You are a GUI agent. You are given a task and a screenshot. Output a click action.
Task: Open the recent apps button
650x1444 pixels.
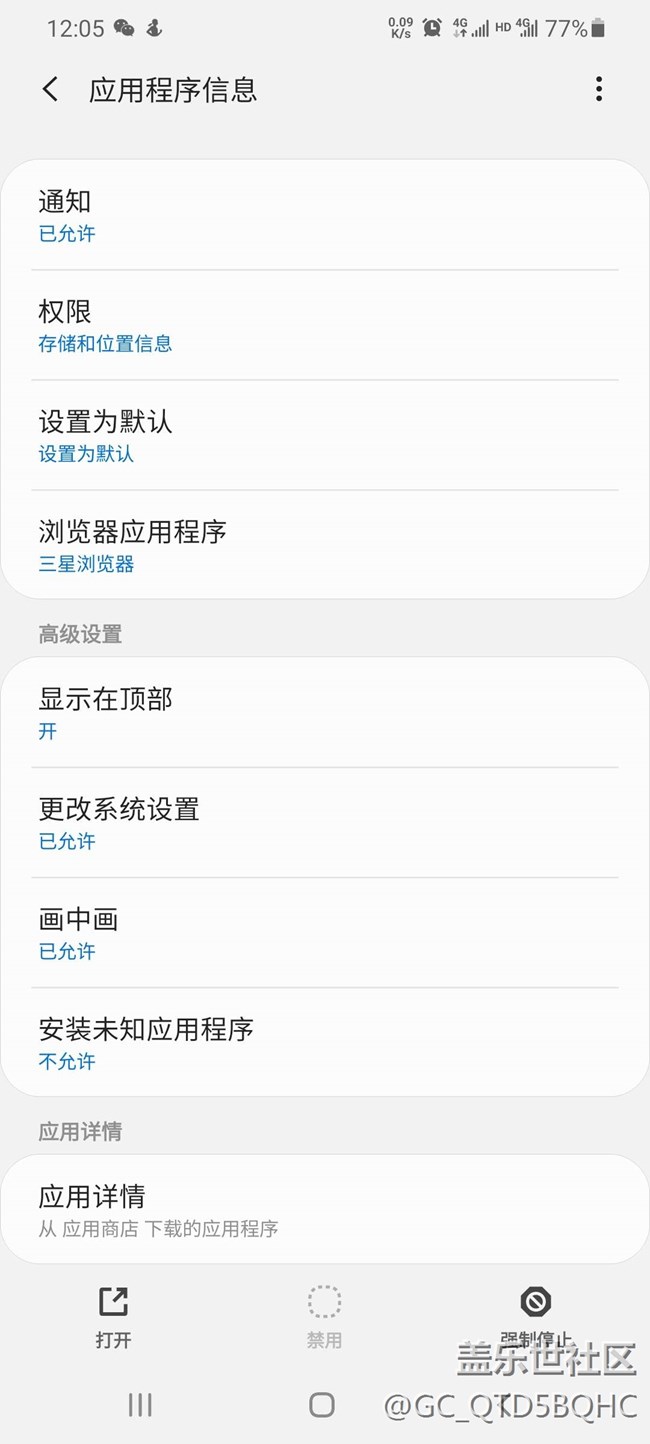140,1405
